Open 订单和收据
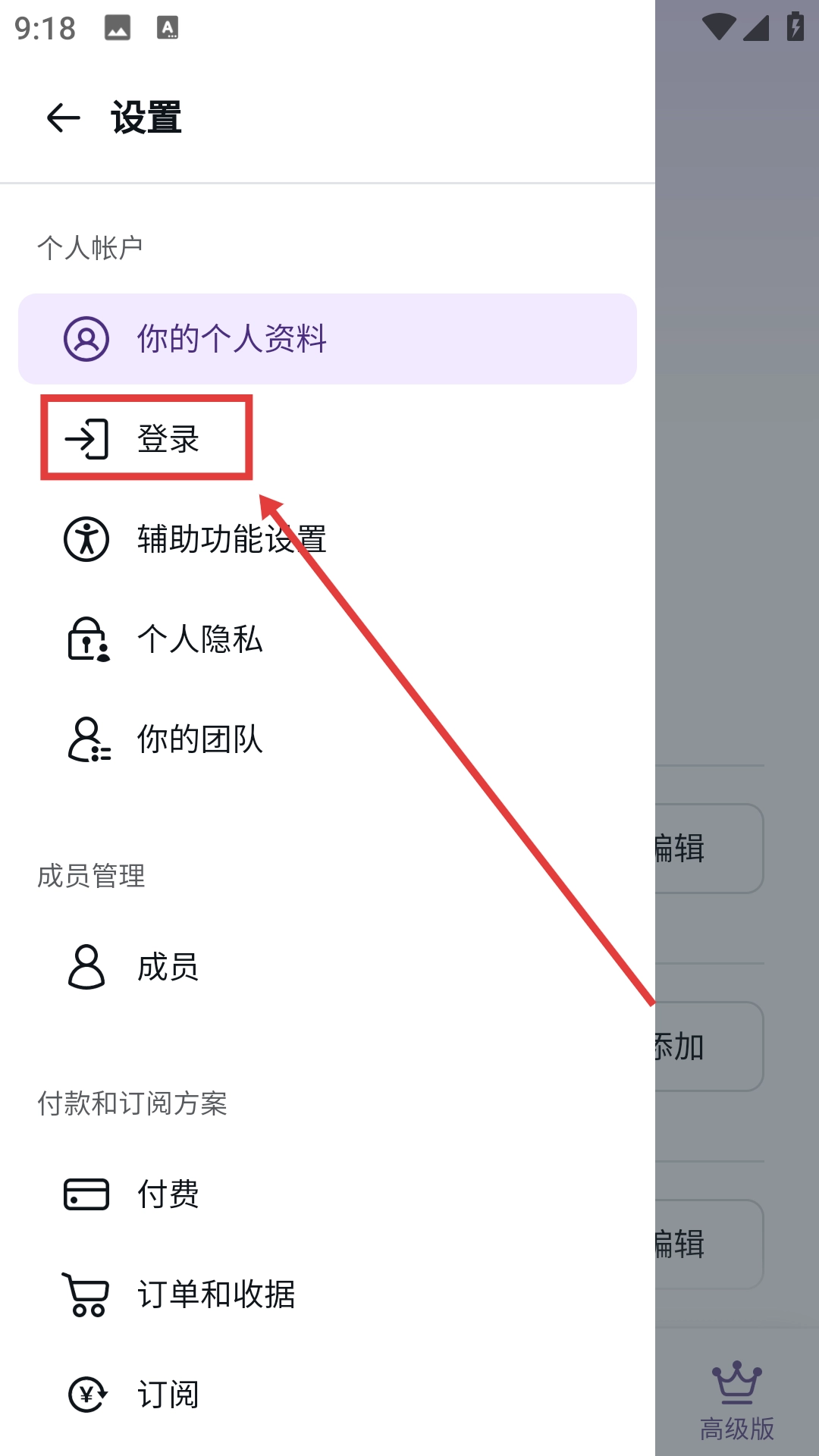This screenshot has width=819, height=1456. click(328, 1294)
